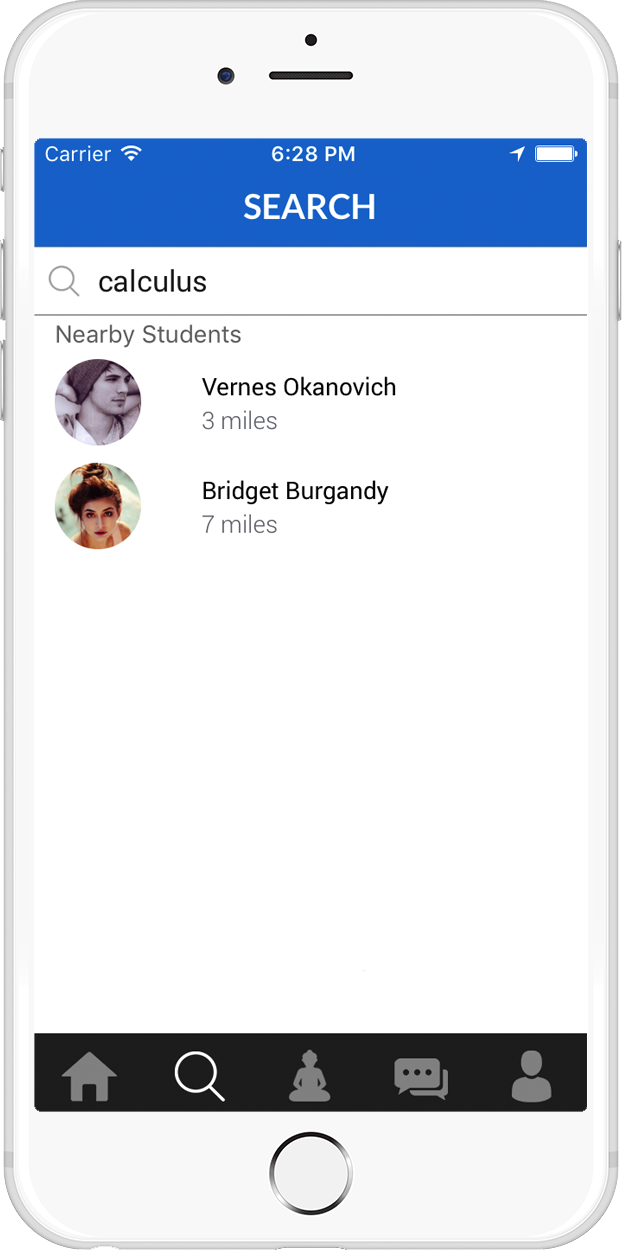Tap the calculus search field
The height and width of the screenshot is (1251, 622).
click(x=310, y=282)
